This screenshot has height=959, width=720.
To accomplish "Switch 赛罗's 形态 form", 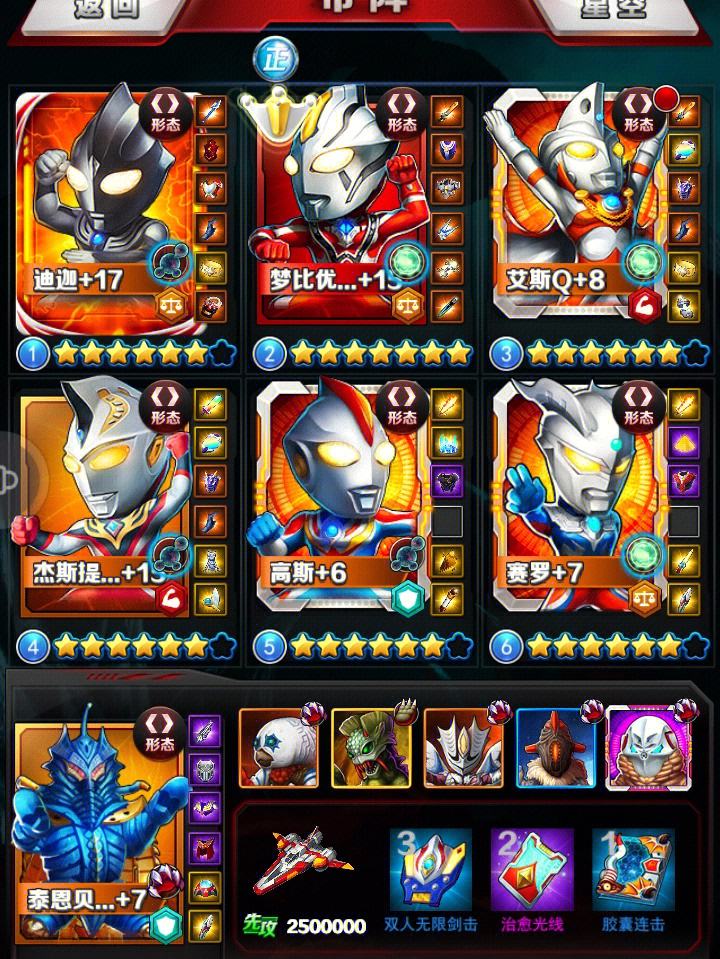I will 638,405.
